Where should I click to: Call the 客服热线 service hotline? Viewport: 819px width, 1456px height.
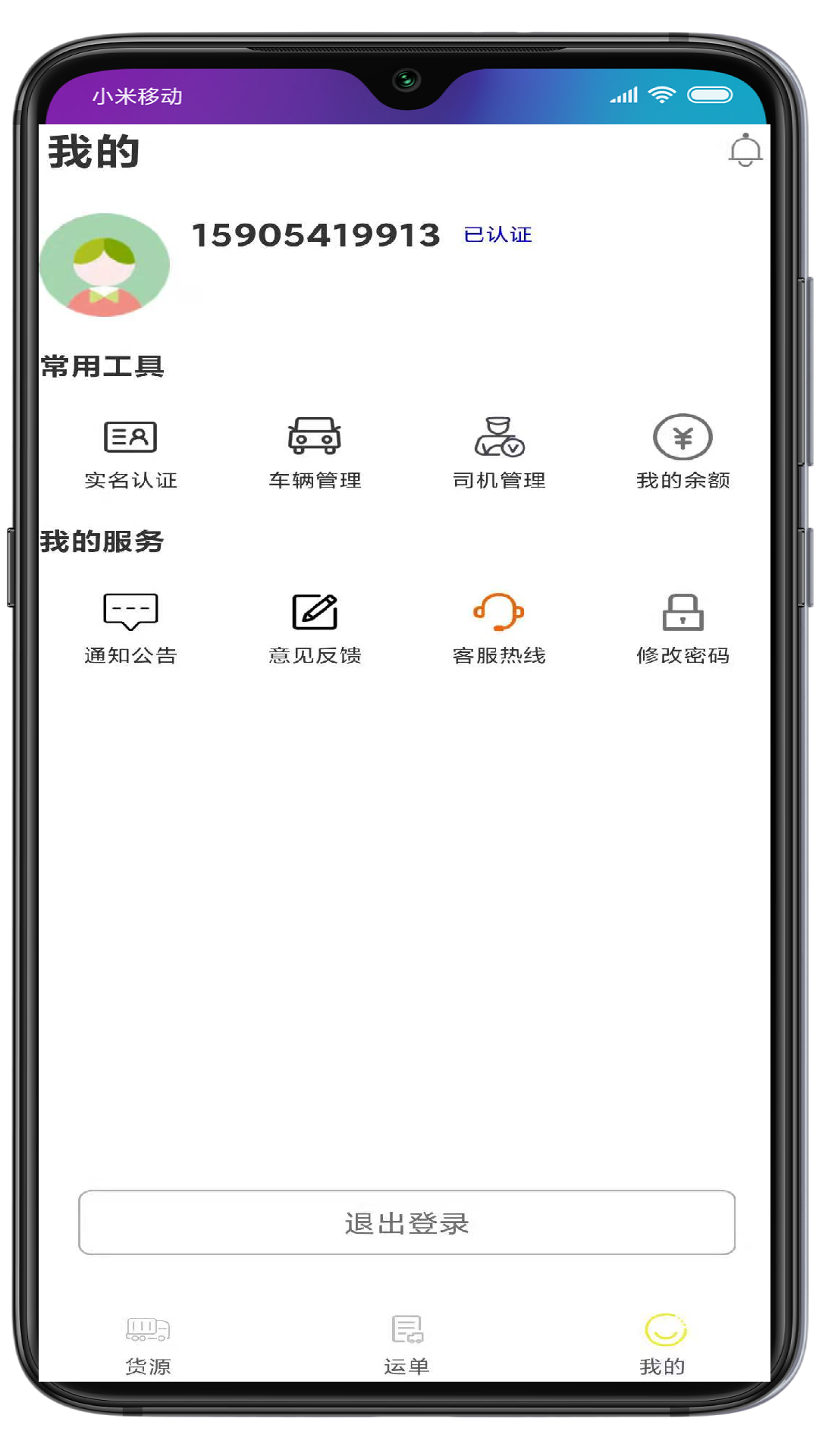tap(499, 628)
